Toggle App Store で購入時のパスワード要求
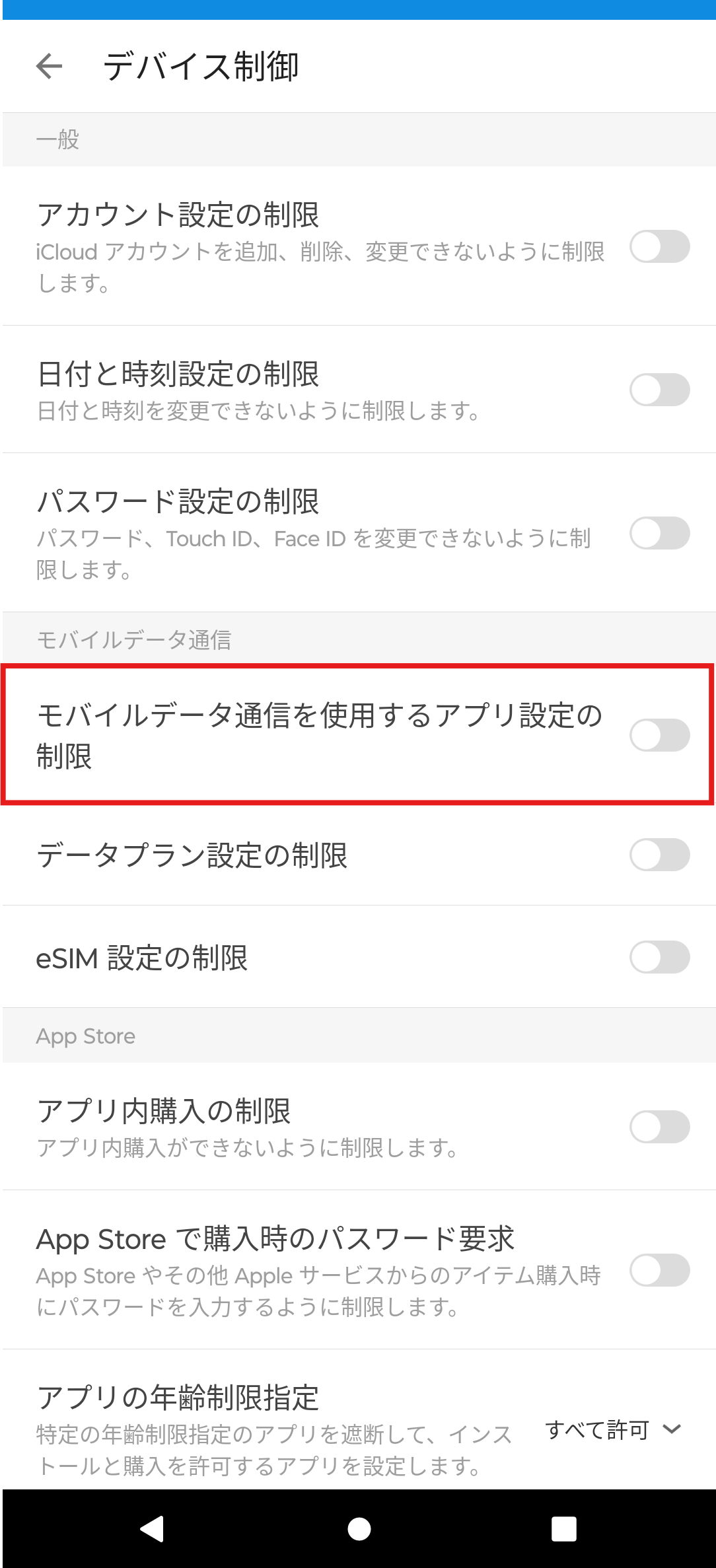 point(659,1270)
